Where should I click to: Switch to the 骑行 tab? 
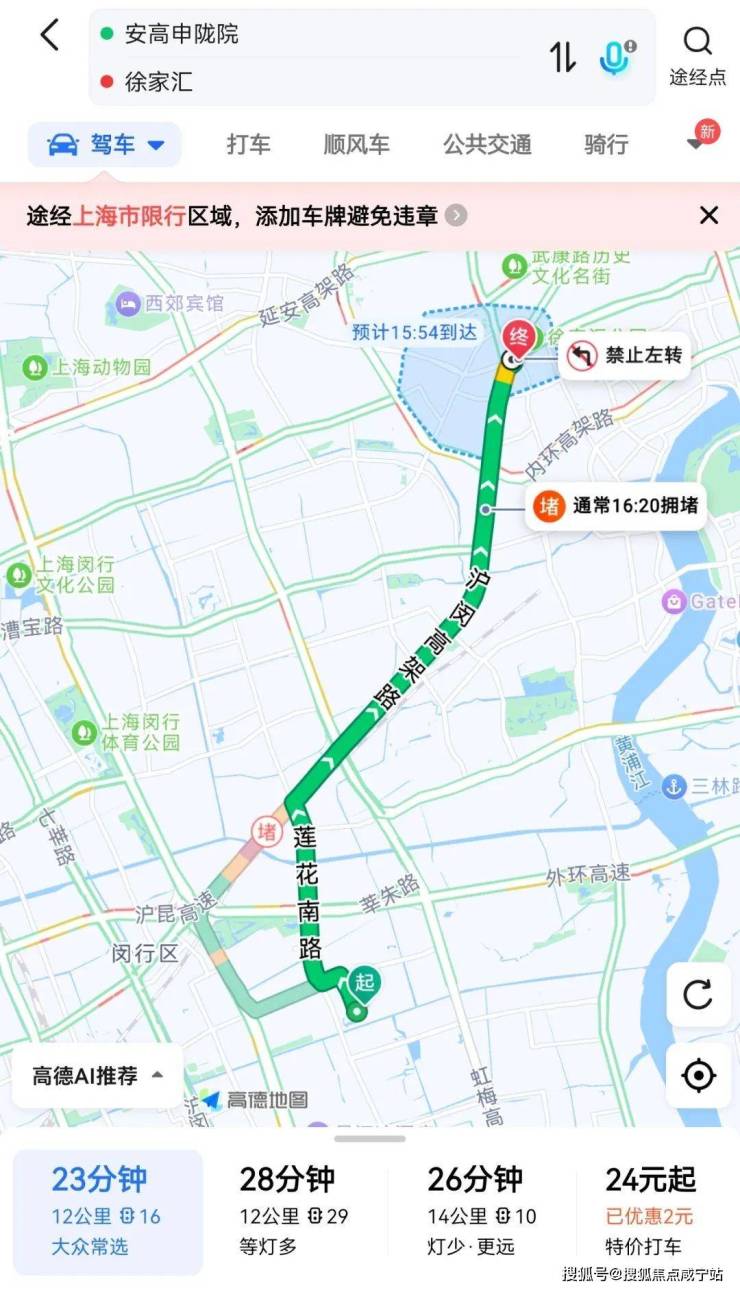606,145
